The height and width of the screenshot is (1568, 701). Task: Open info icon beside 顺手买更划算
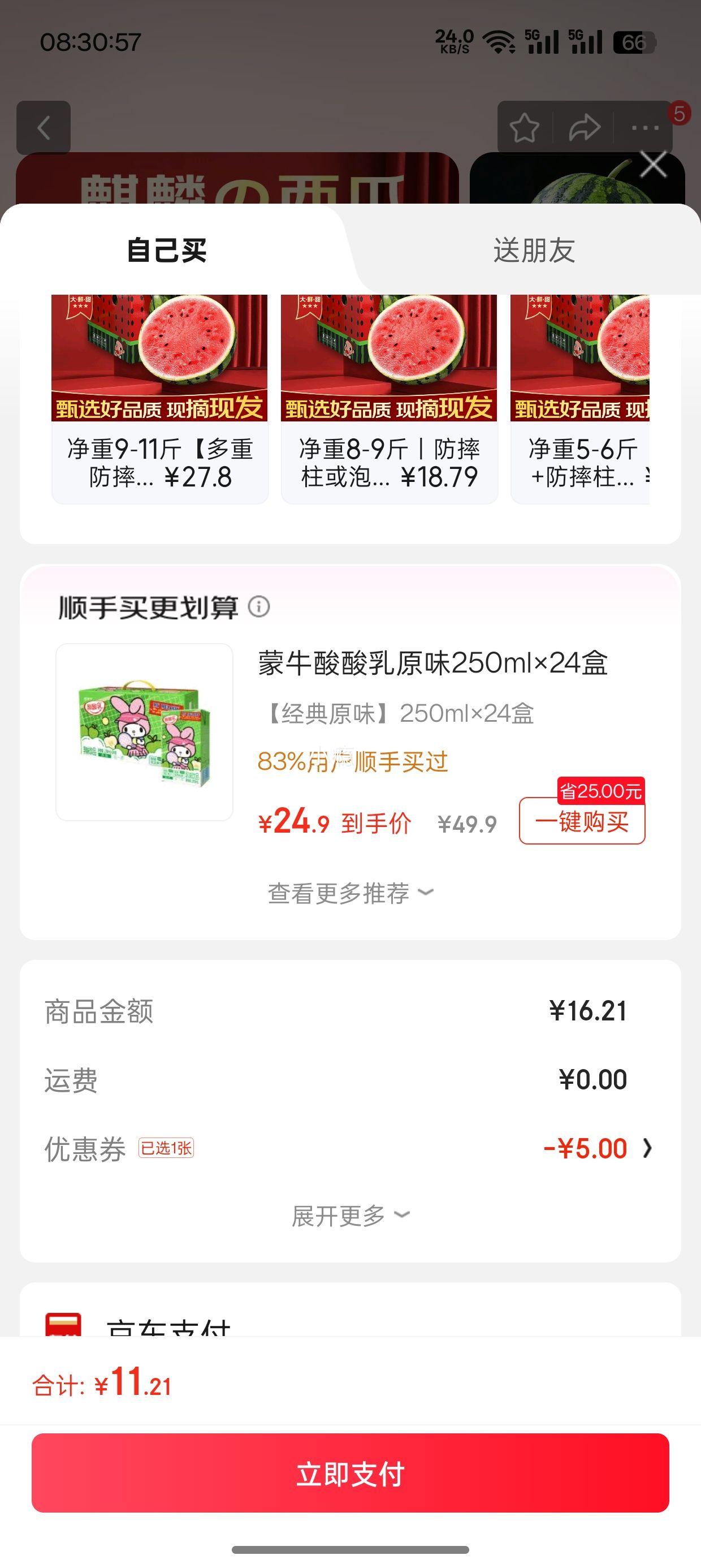[x=259, y=607]
